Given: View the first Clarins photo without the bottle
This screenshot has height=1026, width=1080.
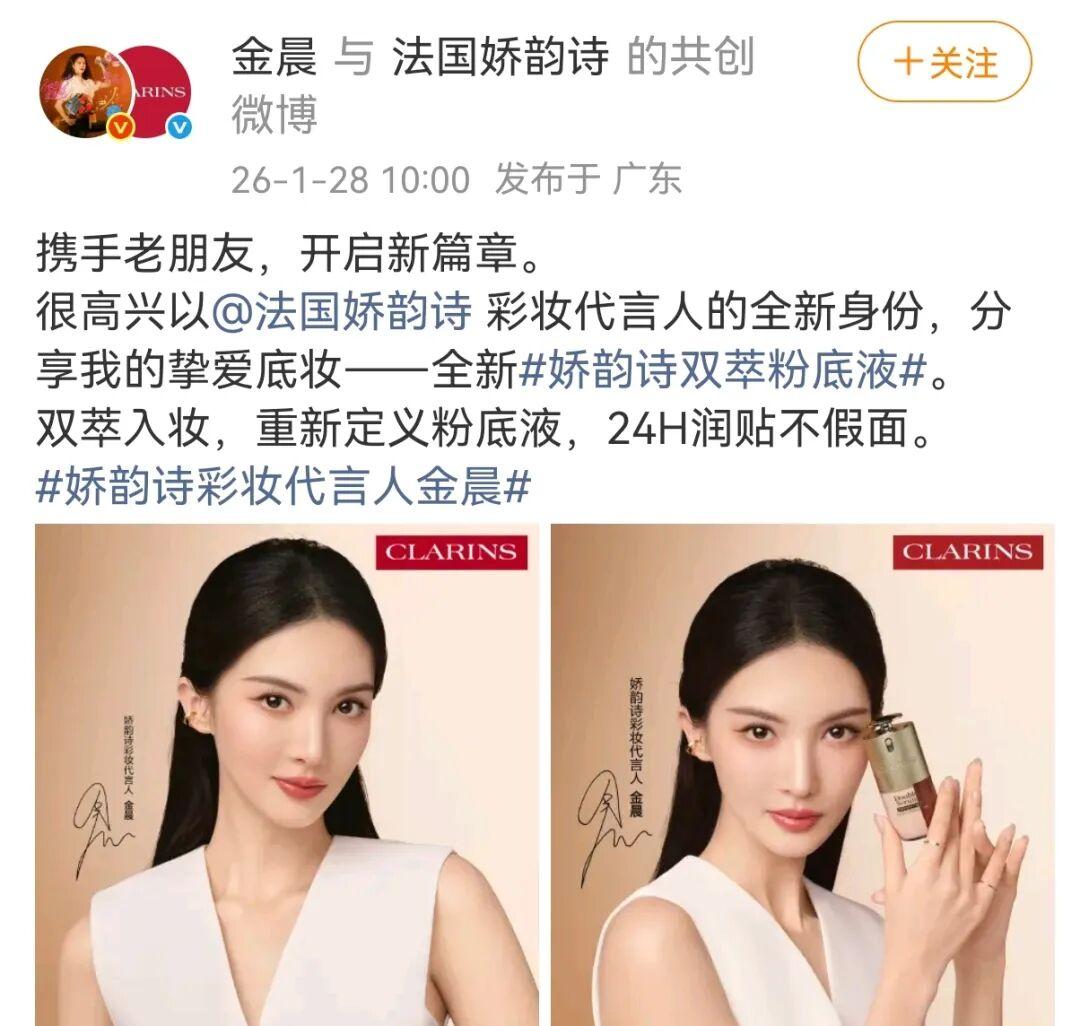Looking at the screenshot, I should pyautogui.click(x=286, y=774).
